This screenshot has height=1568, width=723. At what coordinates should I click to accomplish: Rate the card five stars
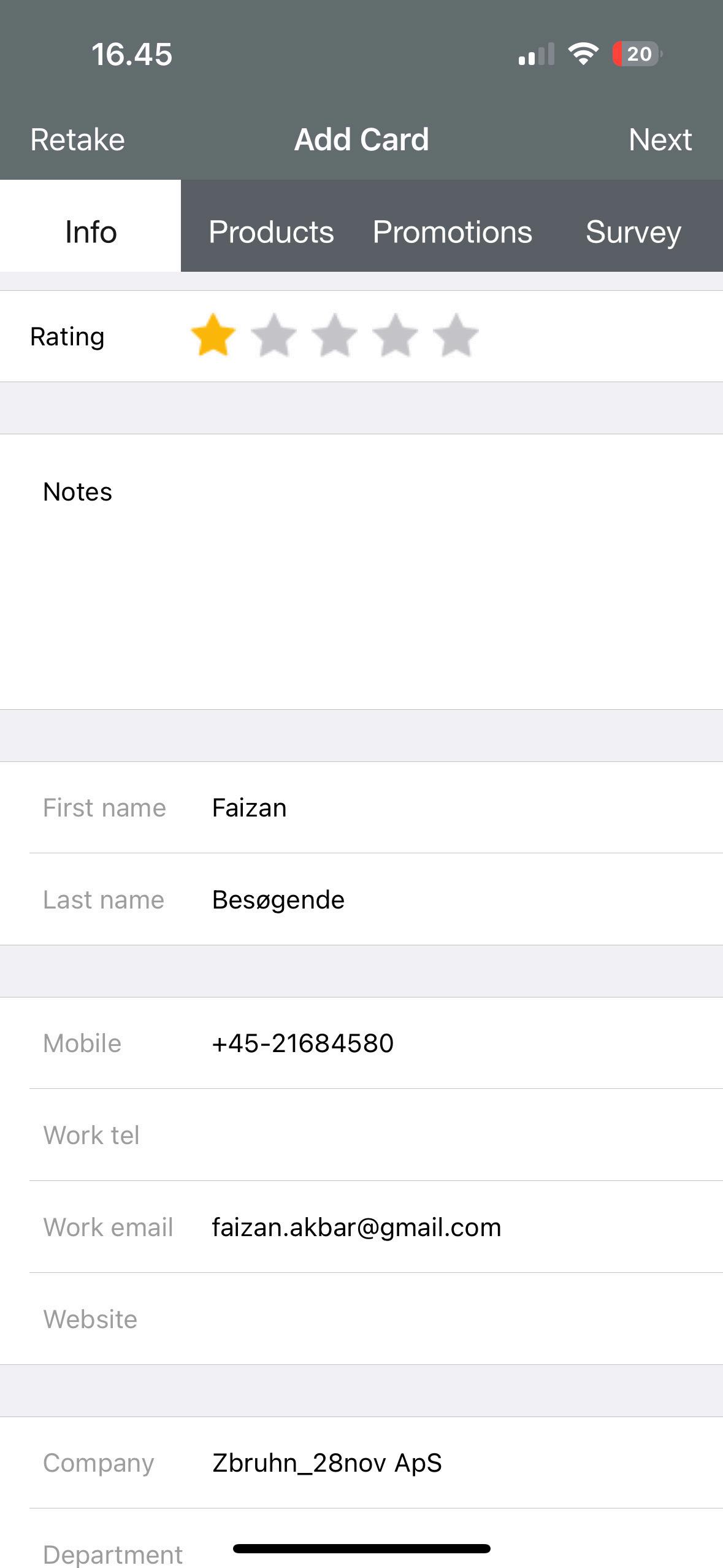(456, 336)
